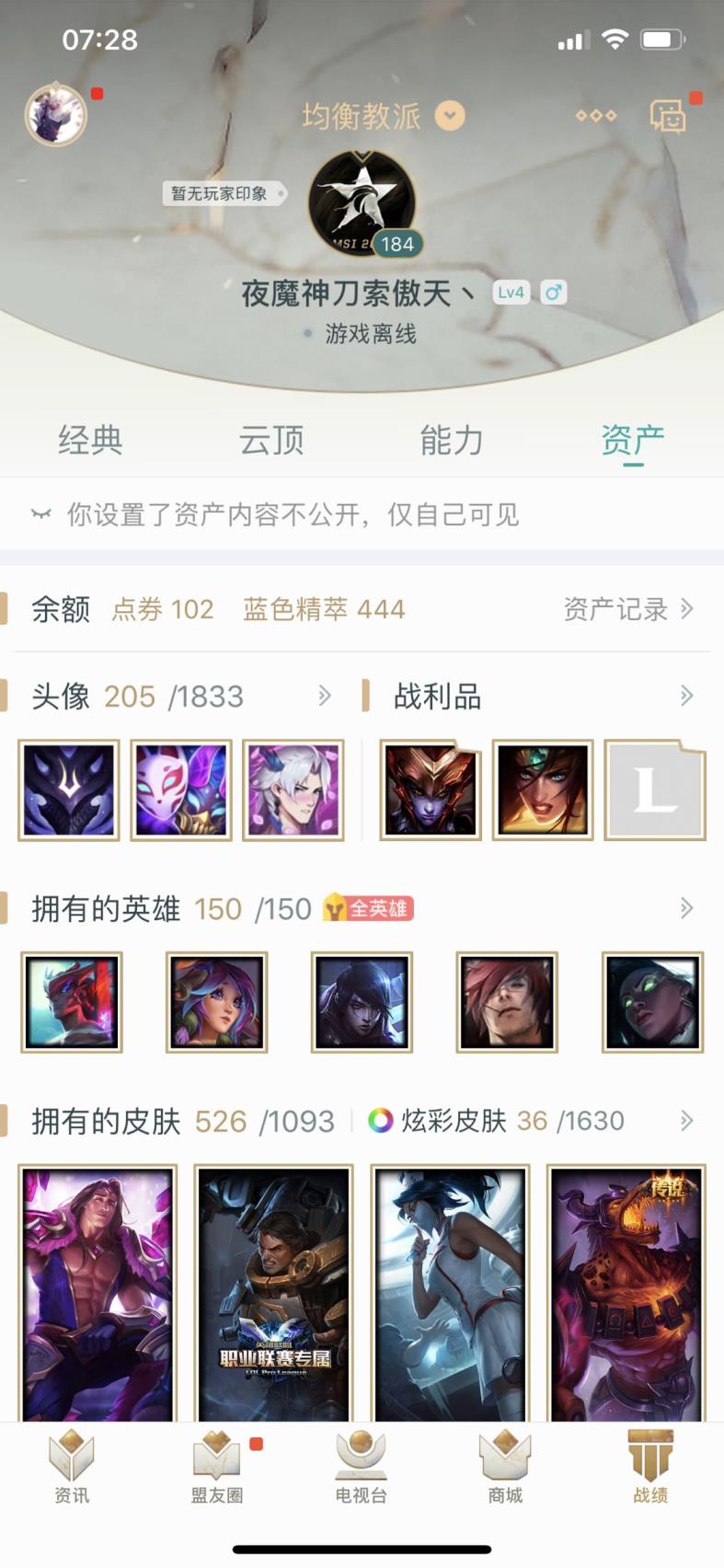Go to the 商城 shop tab
Viewport: 724px width, 1568px height.
[x=506, y=1468]
